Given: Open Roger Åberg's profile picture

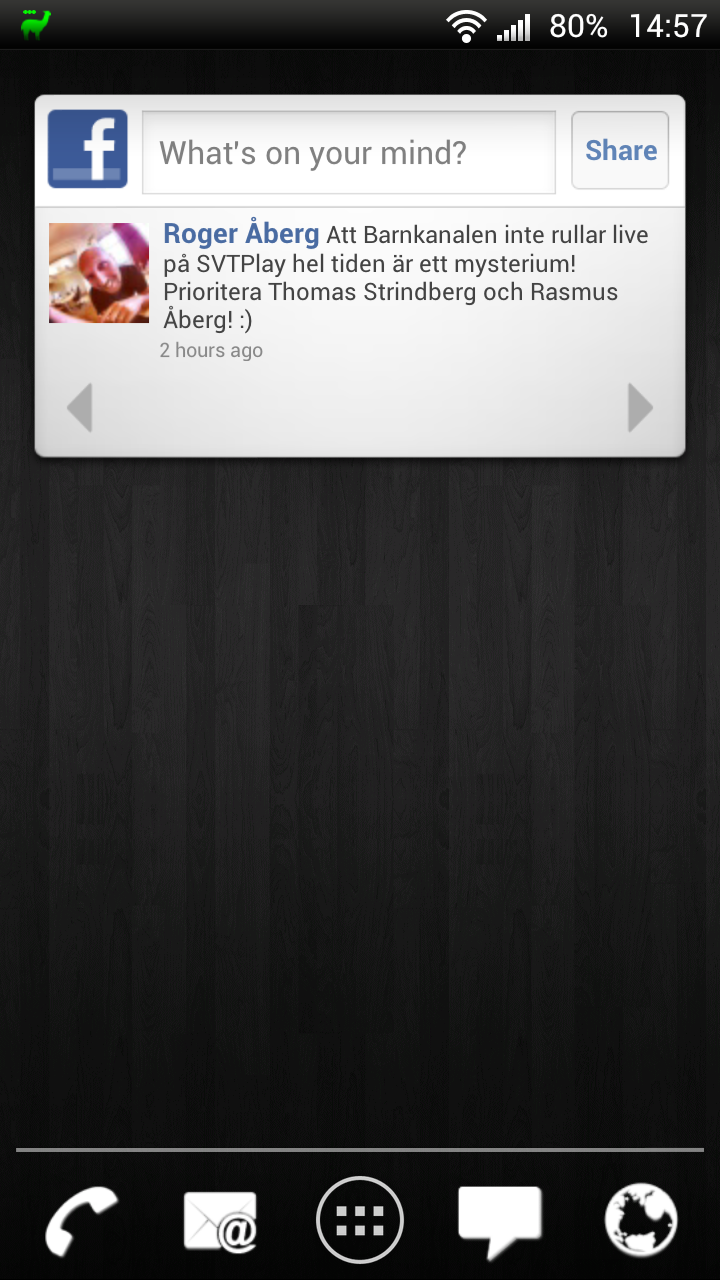Looking at the screenshot, I should [x=99, y=273].
